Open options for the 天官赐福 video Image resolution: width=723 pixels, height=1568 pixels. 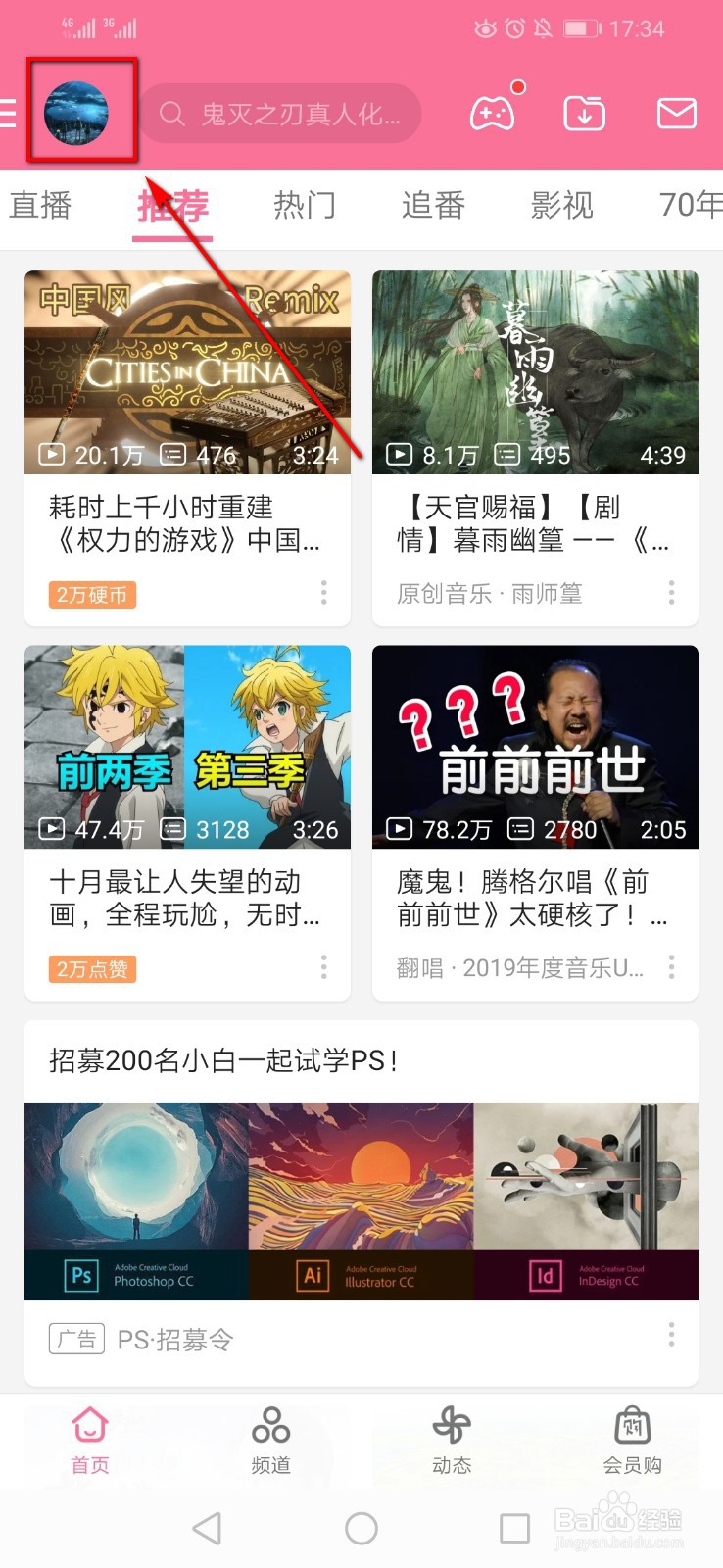tap(671, 593)
